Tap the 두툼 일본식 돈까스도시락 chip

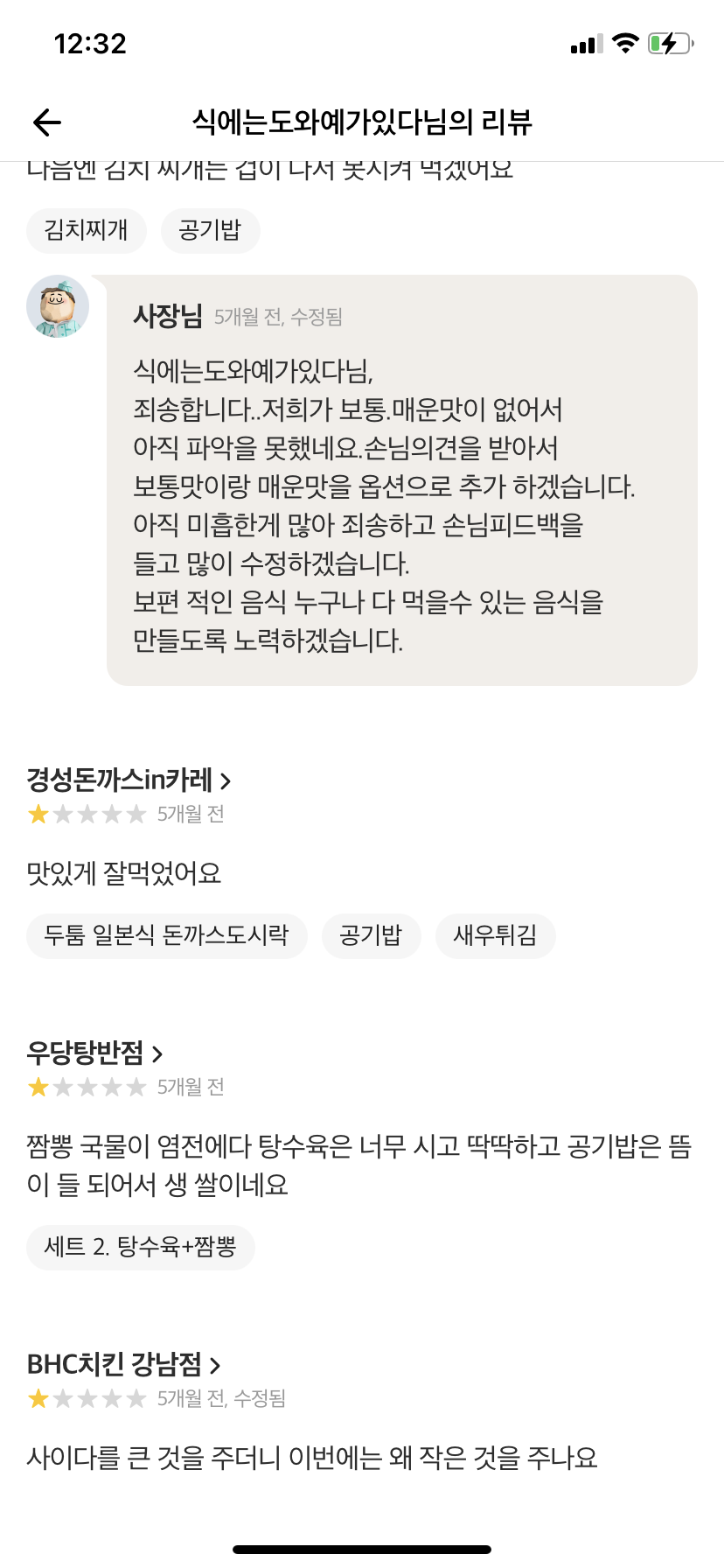pos(166,935)
